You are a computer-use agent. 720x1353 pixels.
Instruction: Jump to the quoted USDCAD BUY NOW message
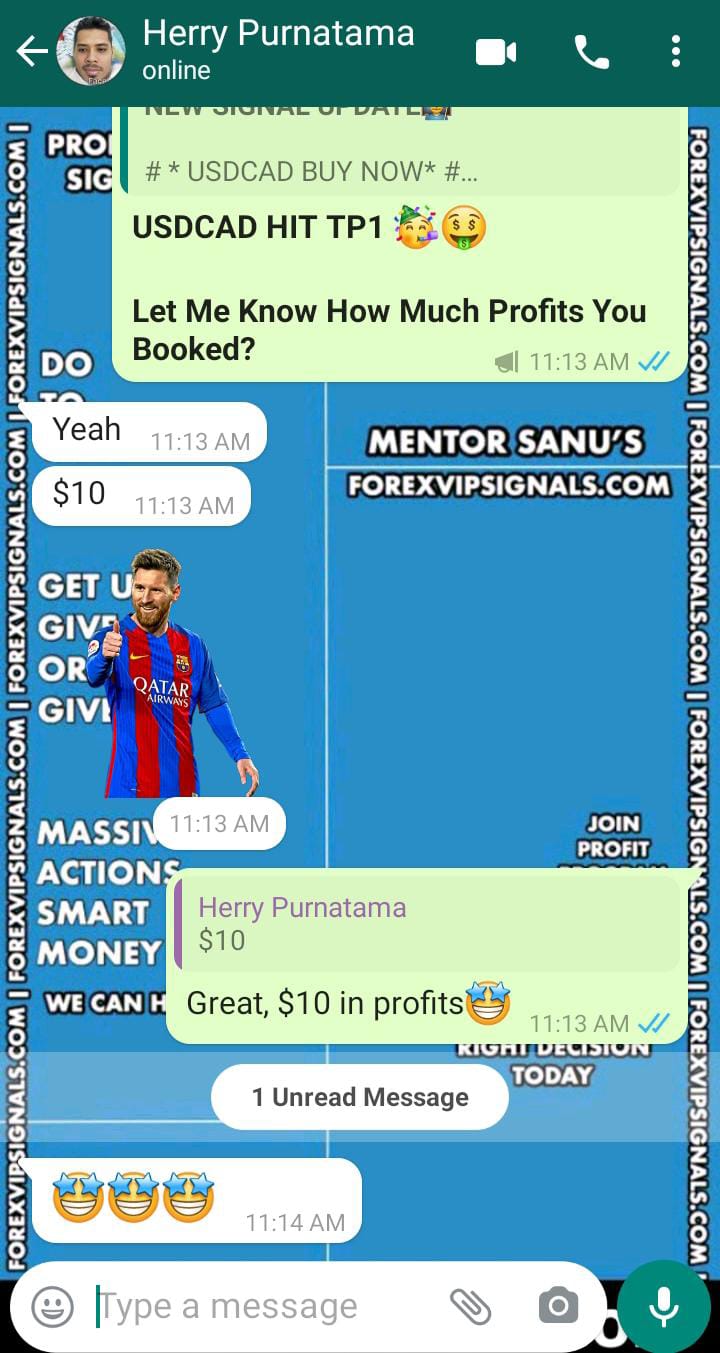(400, 160)
